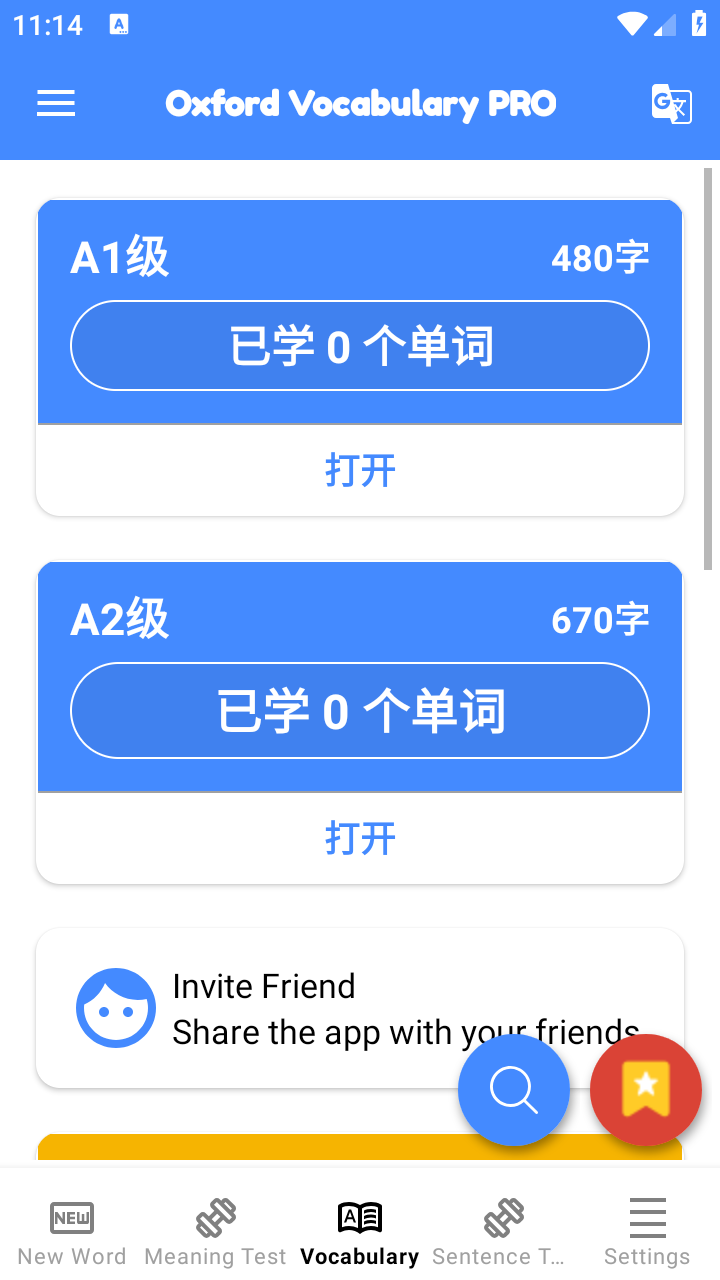Select the New Word tab icon

(71, 1218)
